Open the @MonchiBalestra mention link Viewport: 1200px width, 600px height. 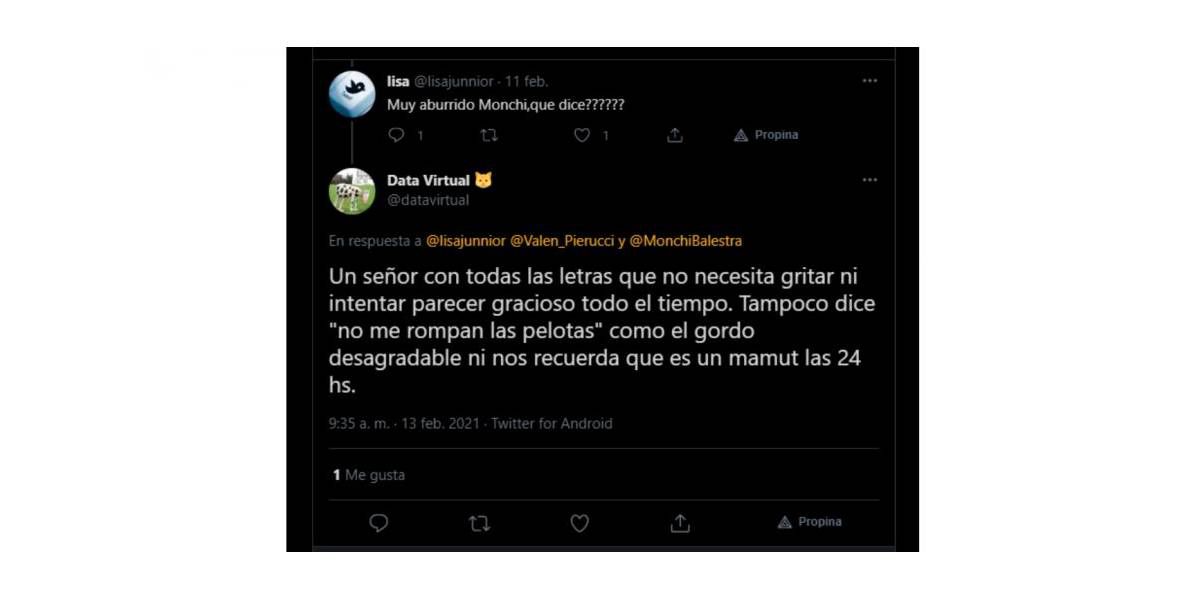(685, 241)
